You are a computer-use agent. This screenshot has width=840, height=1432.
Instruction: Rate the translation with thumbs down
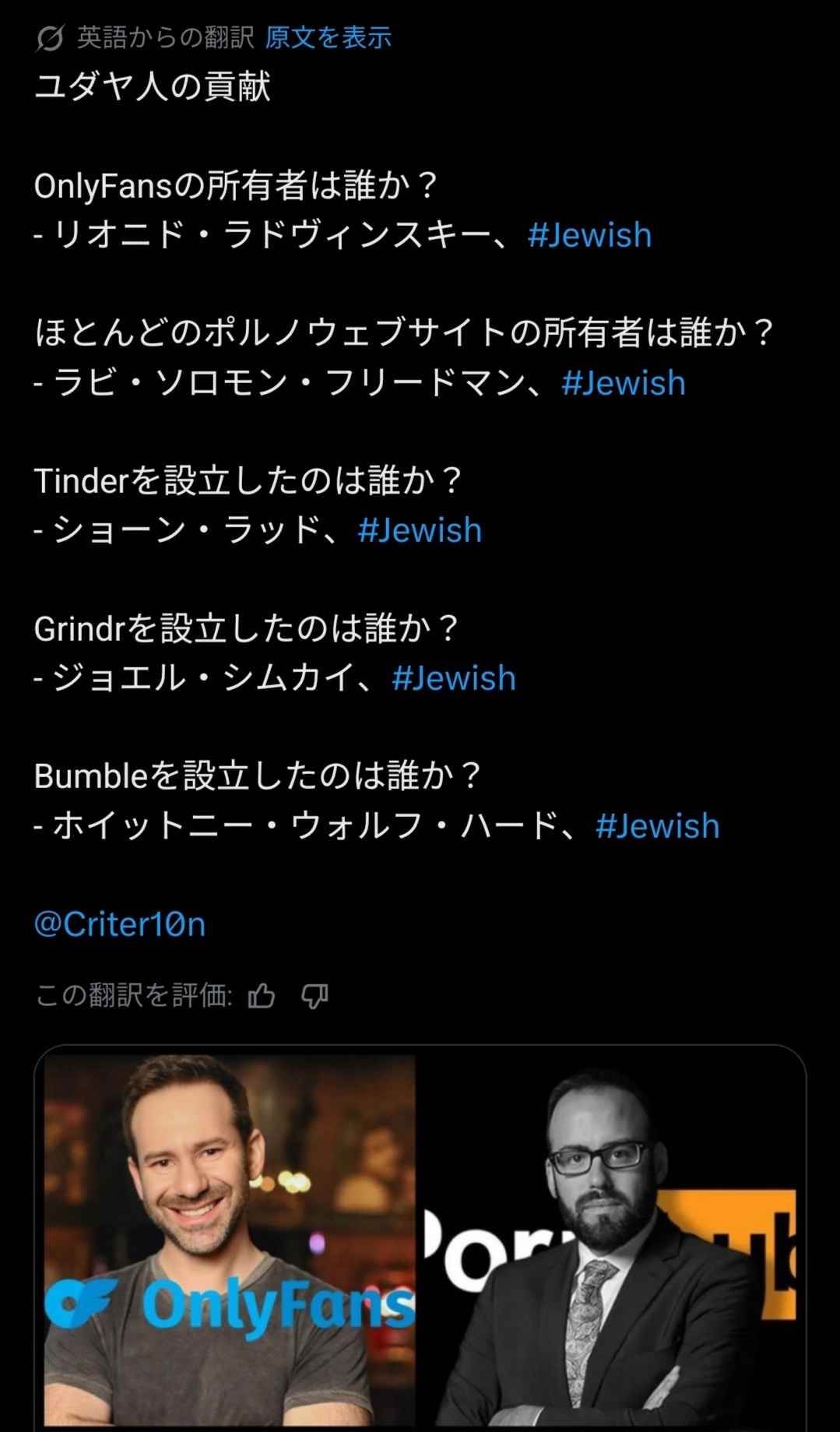[315, 995]
